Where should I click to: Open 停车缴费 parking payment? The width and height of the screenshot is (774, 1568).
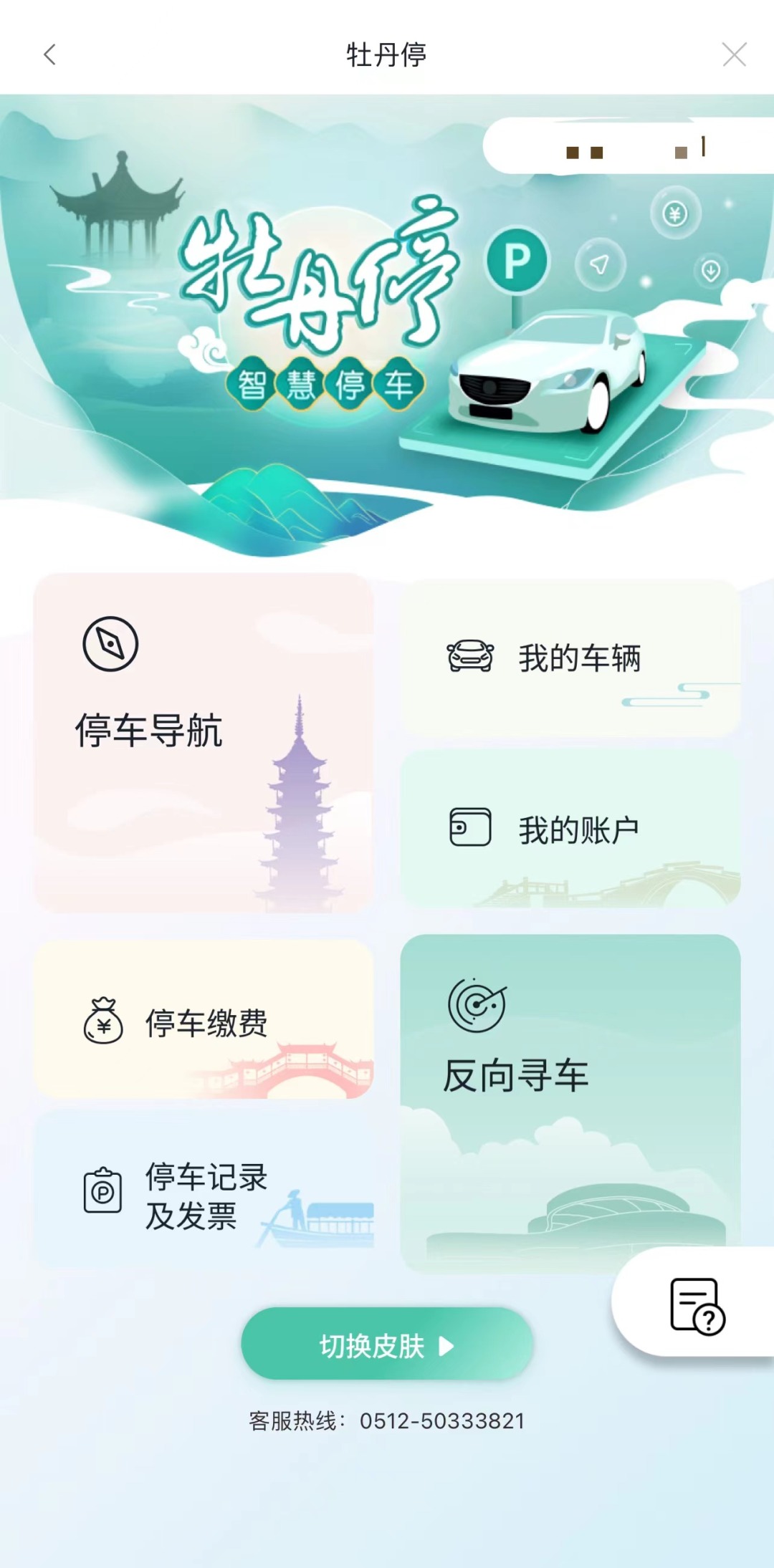pos(204,1020)
